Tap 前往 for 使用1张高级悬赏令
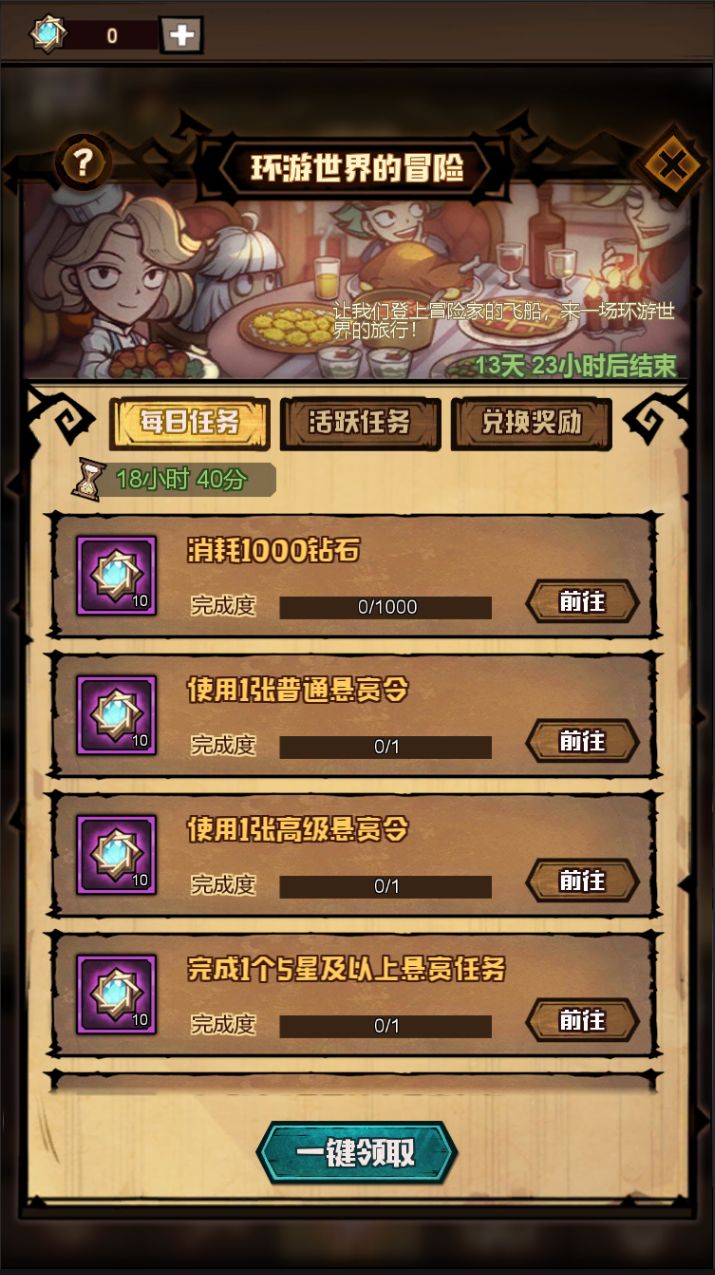The image size is (715, 1275). [x=582, y=881]
